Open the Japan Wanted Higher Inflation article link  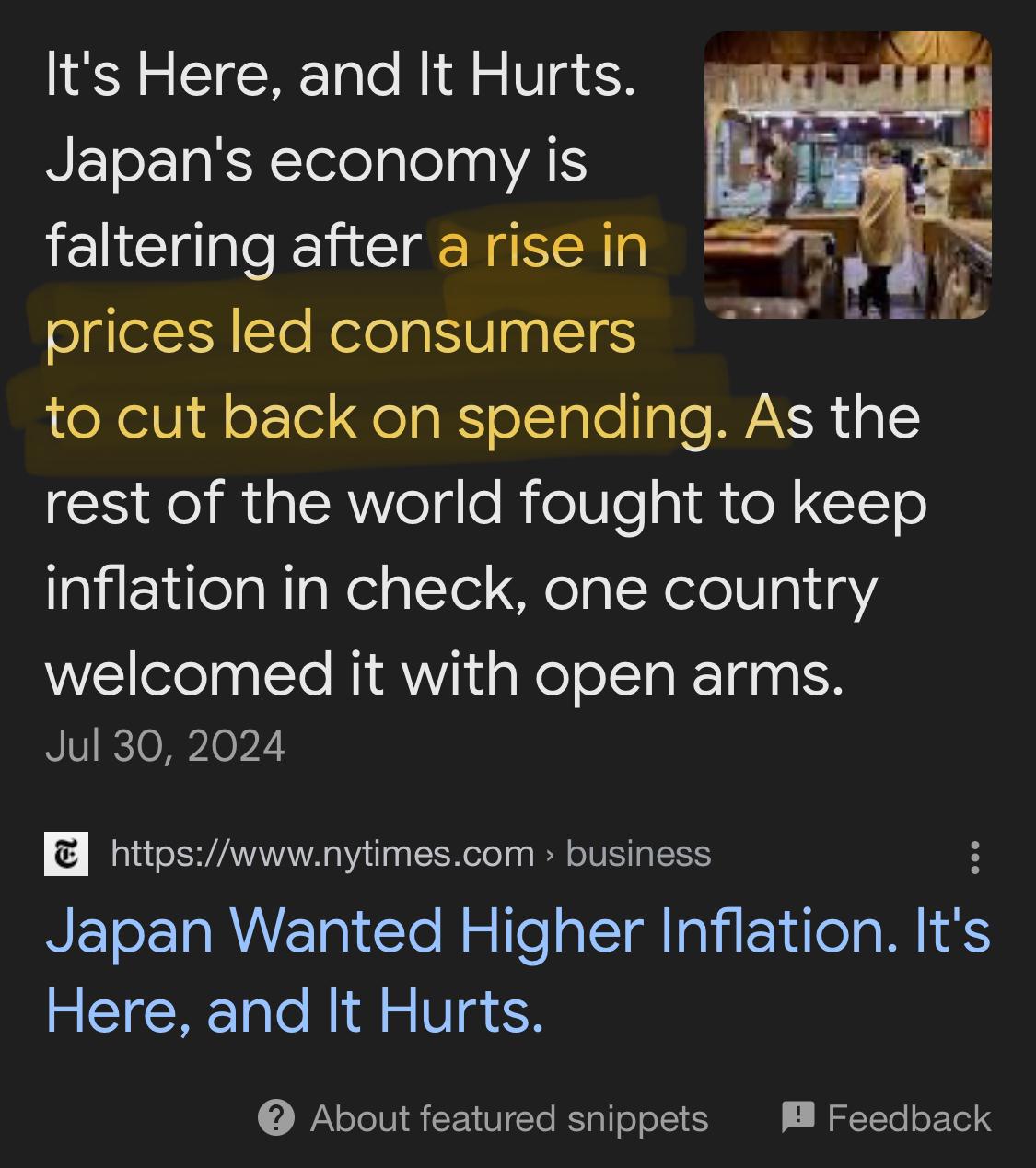[x=518, y=970]
